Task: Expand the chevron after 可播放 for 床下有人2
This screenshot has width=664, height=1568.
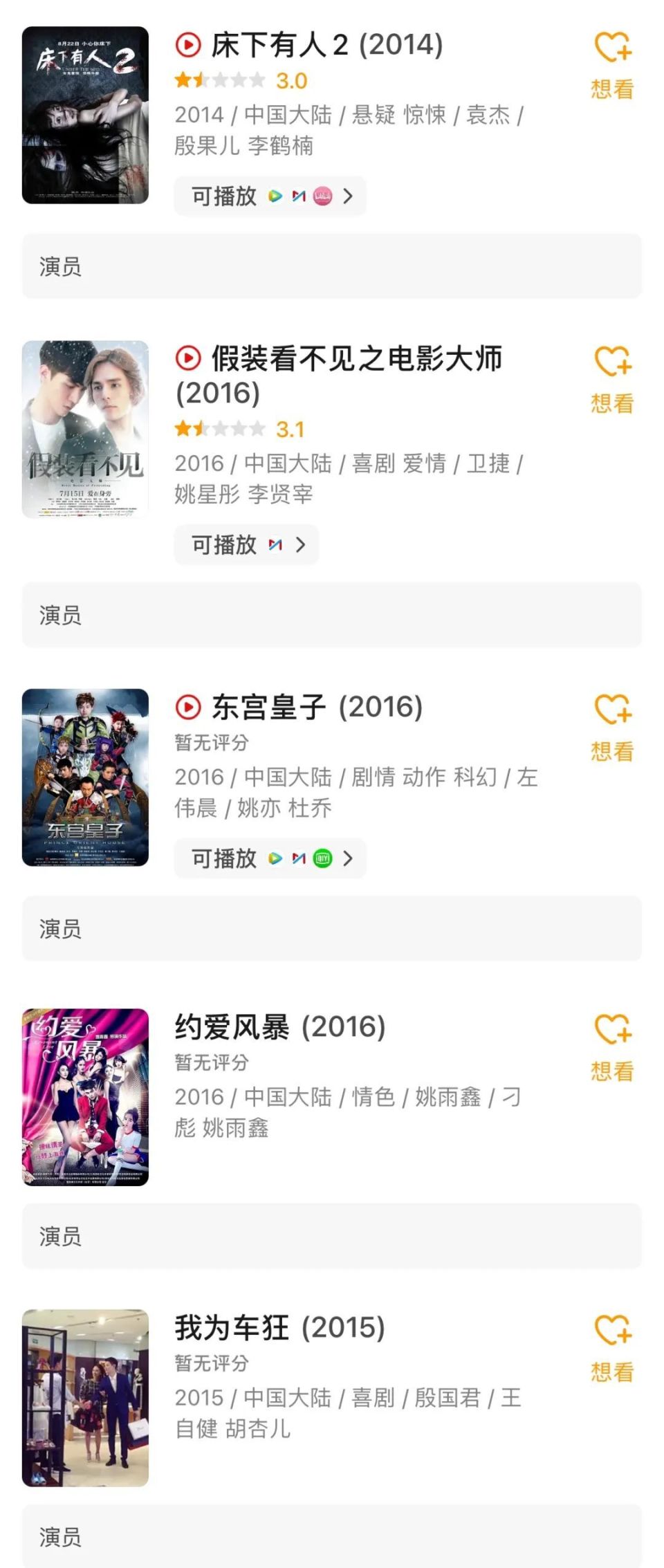Action: coord(349,196)
